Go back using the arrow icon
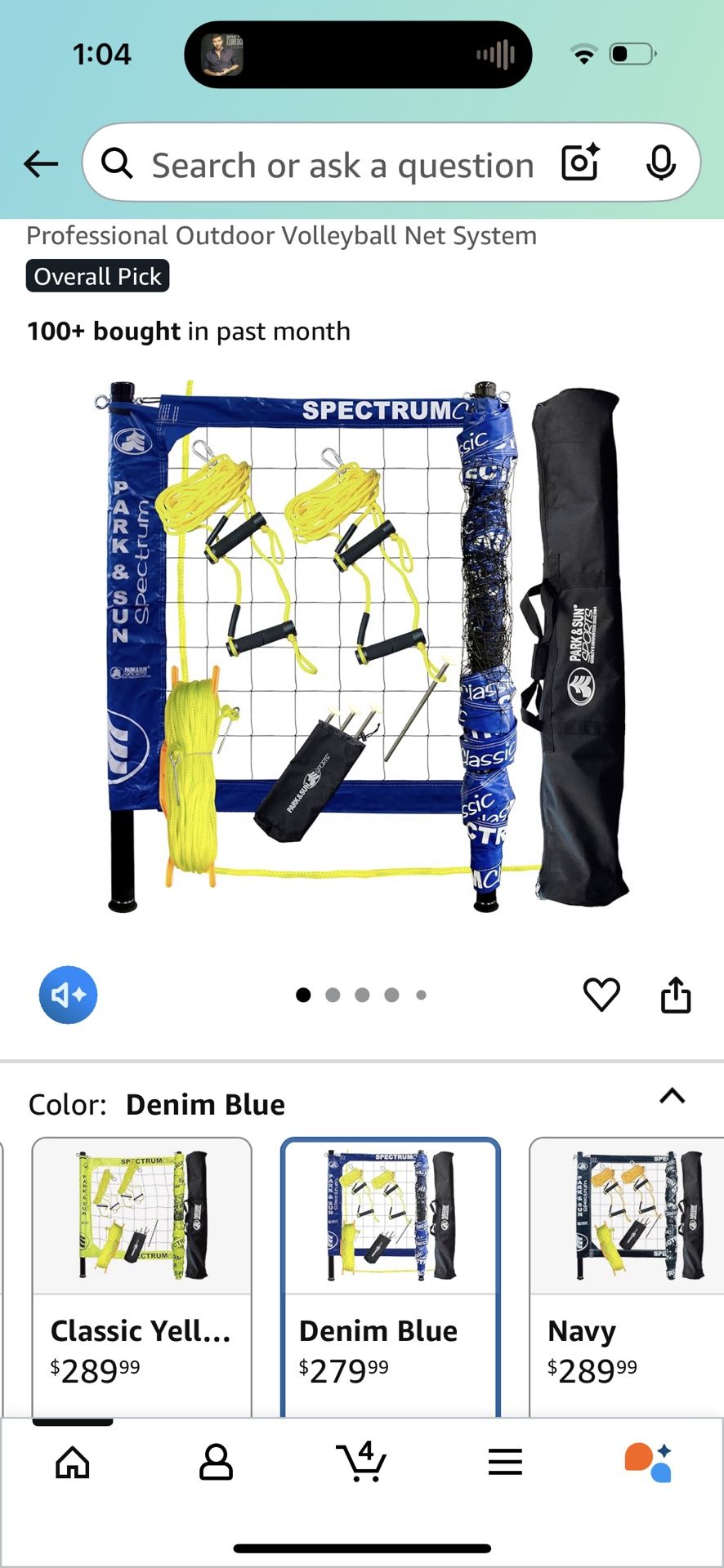724x1568 pixels. point(41,164)
